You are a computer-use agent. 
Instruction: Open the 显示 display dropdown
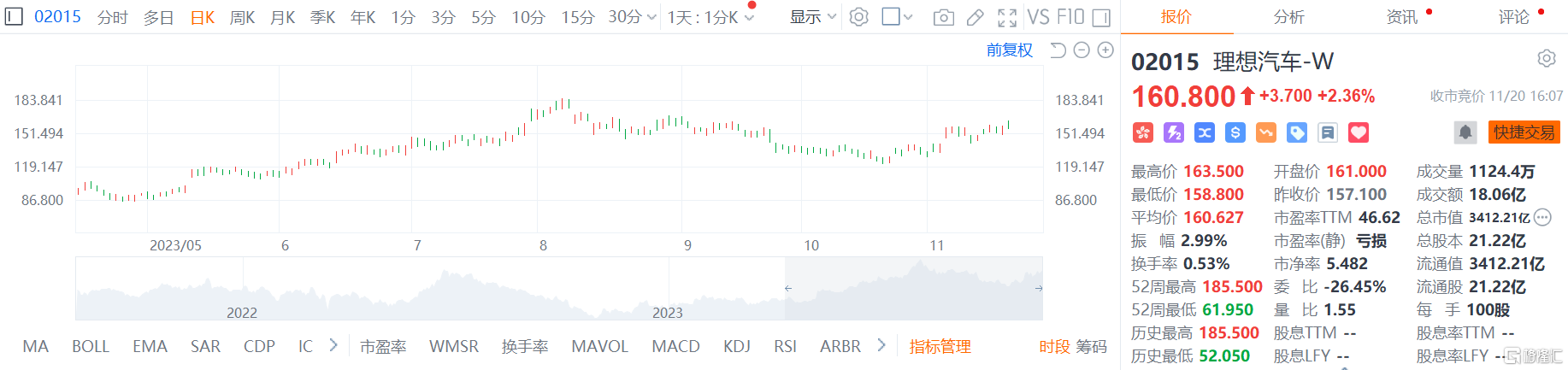pyautogui.click(x=812, y=17)
